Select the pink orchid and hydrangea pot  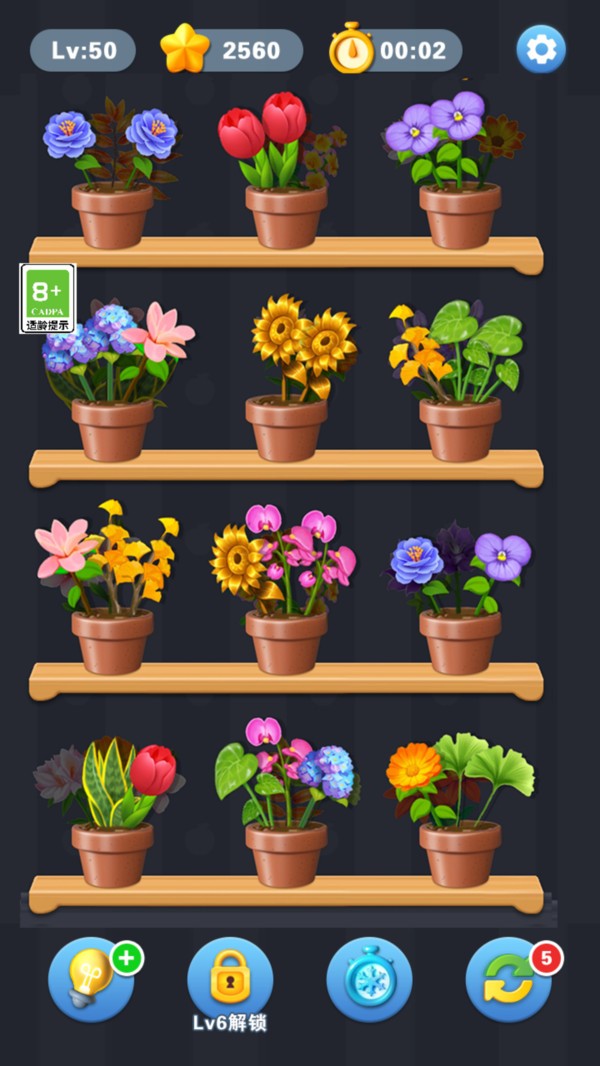(286, 815)
